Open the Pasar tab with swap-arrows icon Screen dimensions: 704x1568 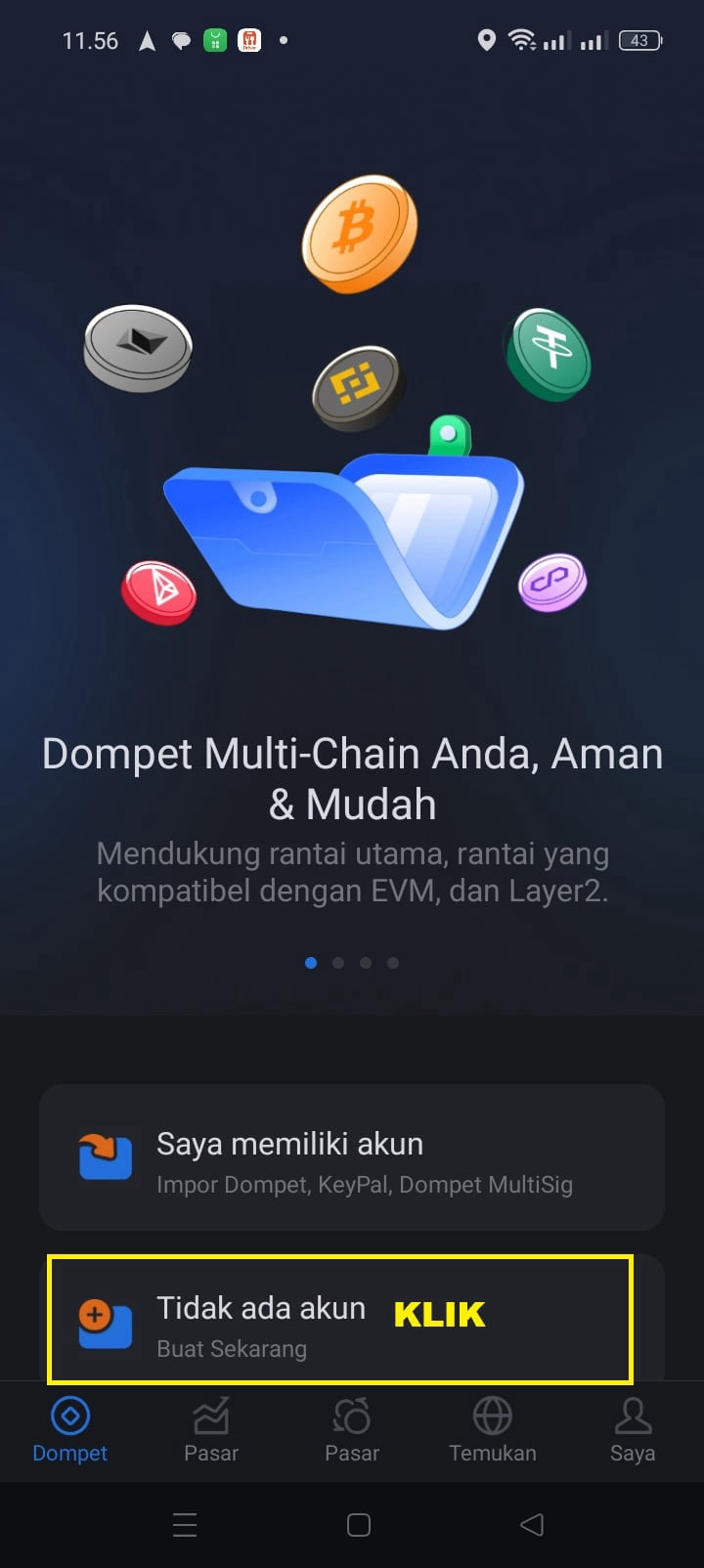pyautogui.click(x=352, y=1429)
